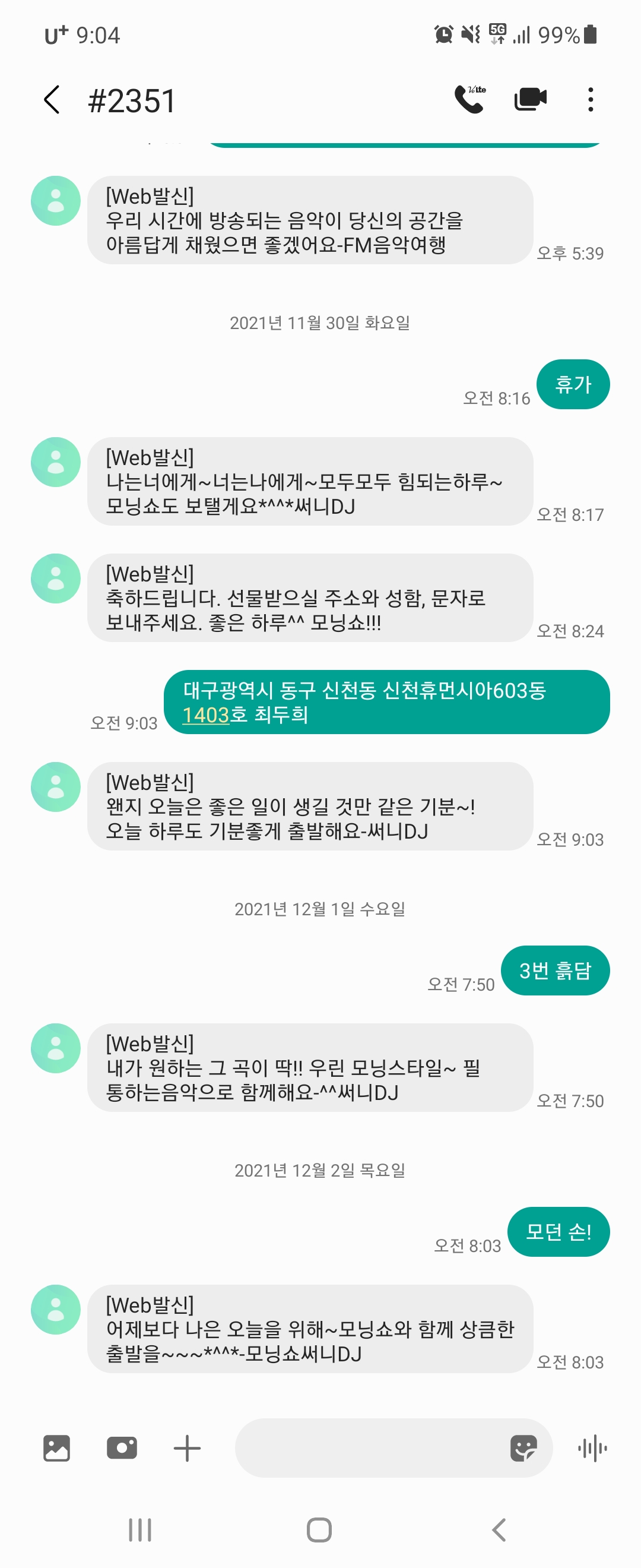
Task: Open the plus attachments menu
Action: point(187,1448)
